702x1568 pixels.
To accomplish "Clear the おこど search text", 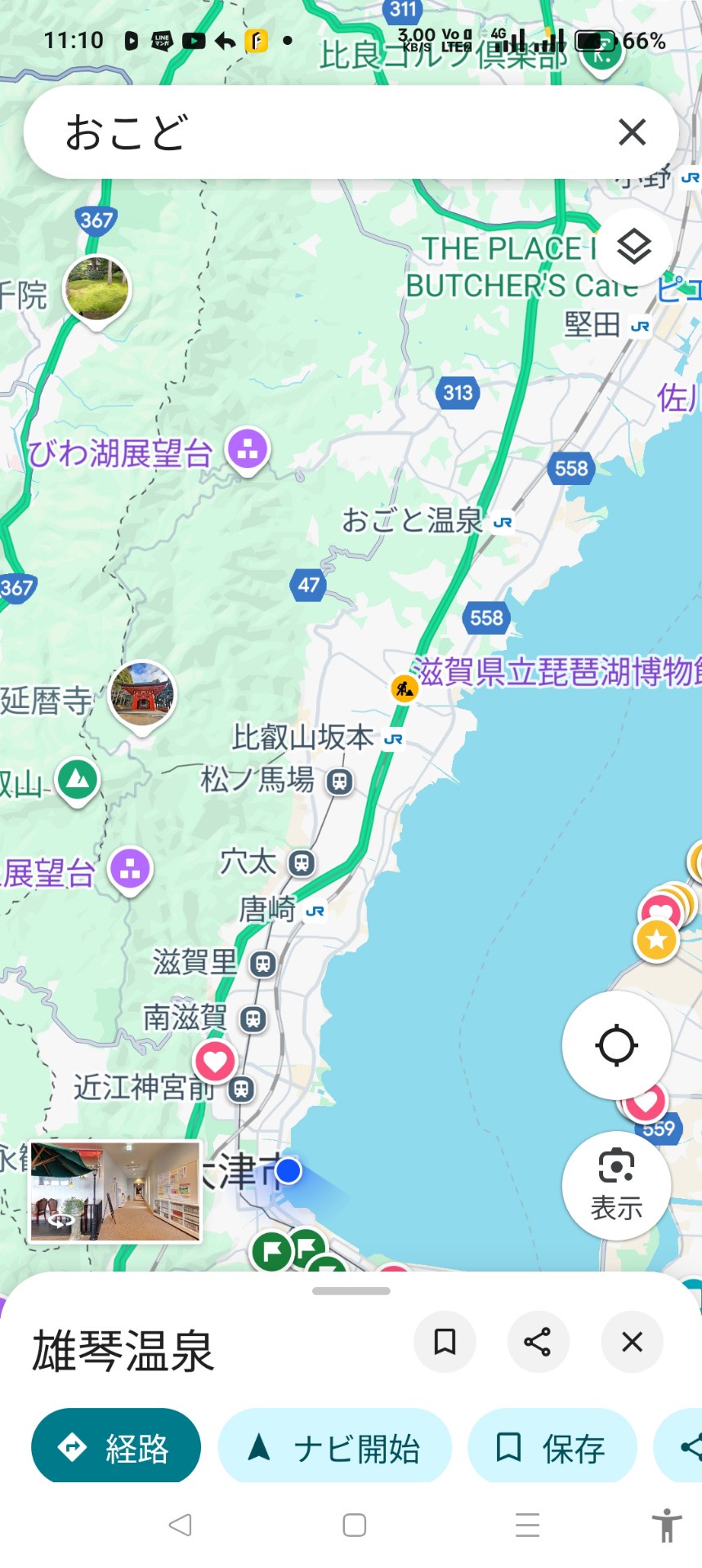I will pos(632,132).
